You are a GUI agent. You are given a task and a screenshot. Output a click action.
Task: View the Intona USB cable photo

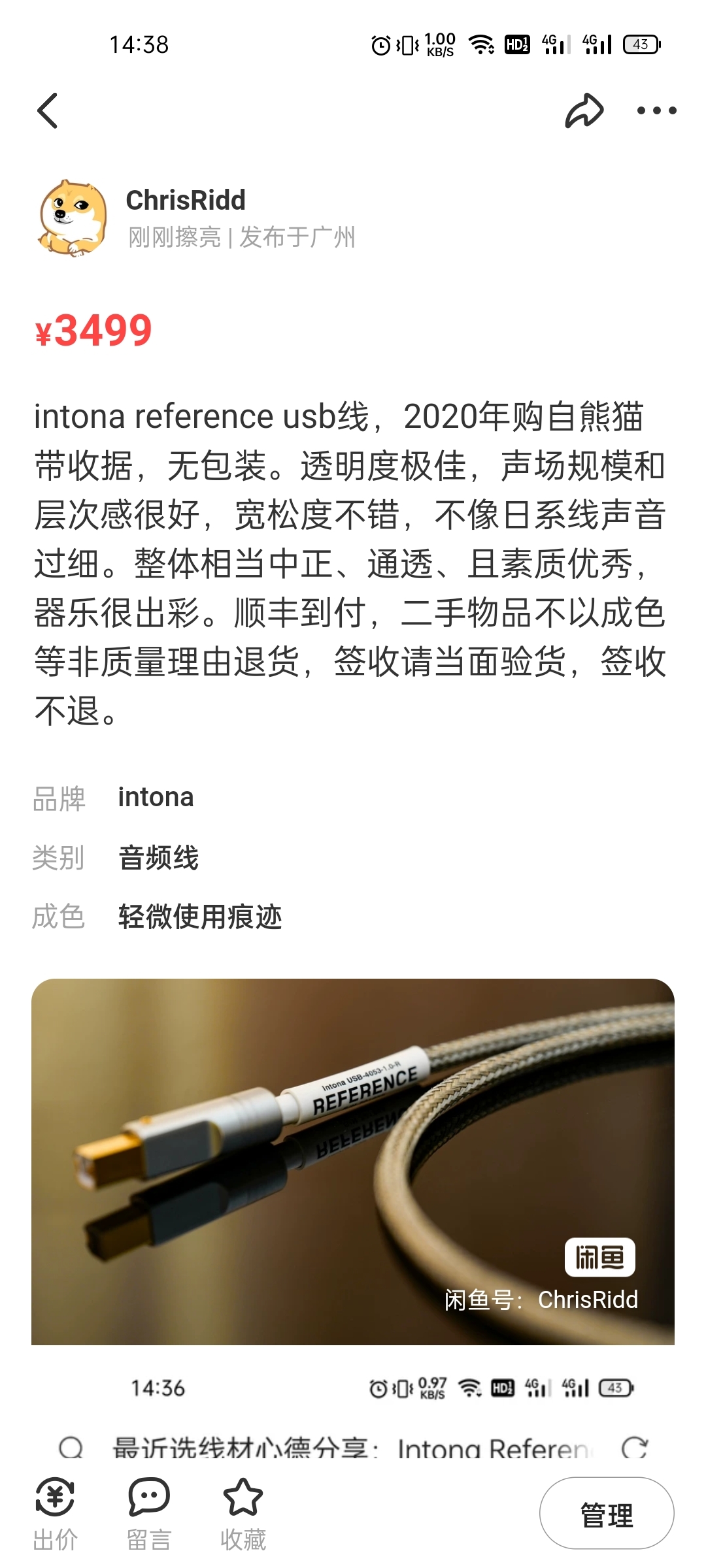353,1161
